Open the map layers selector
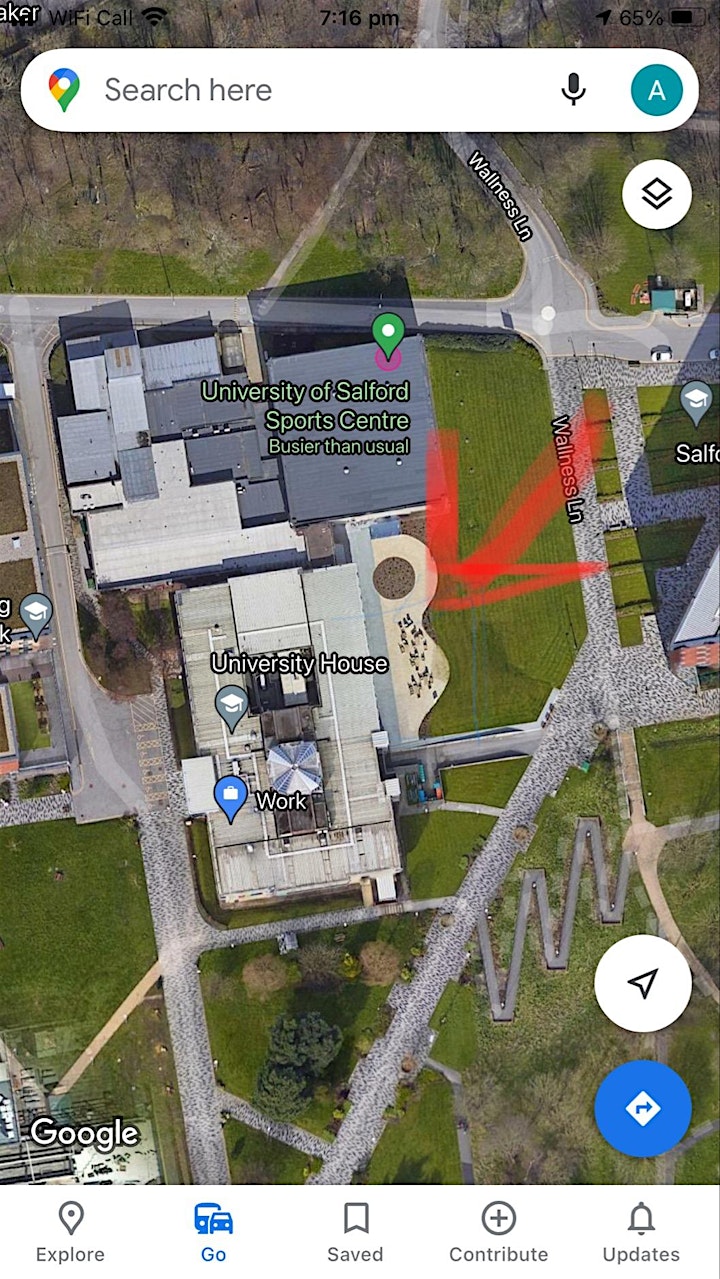This screenshot has height=1279, width=720. tap(657, 195)
